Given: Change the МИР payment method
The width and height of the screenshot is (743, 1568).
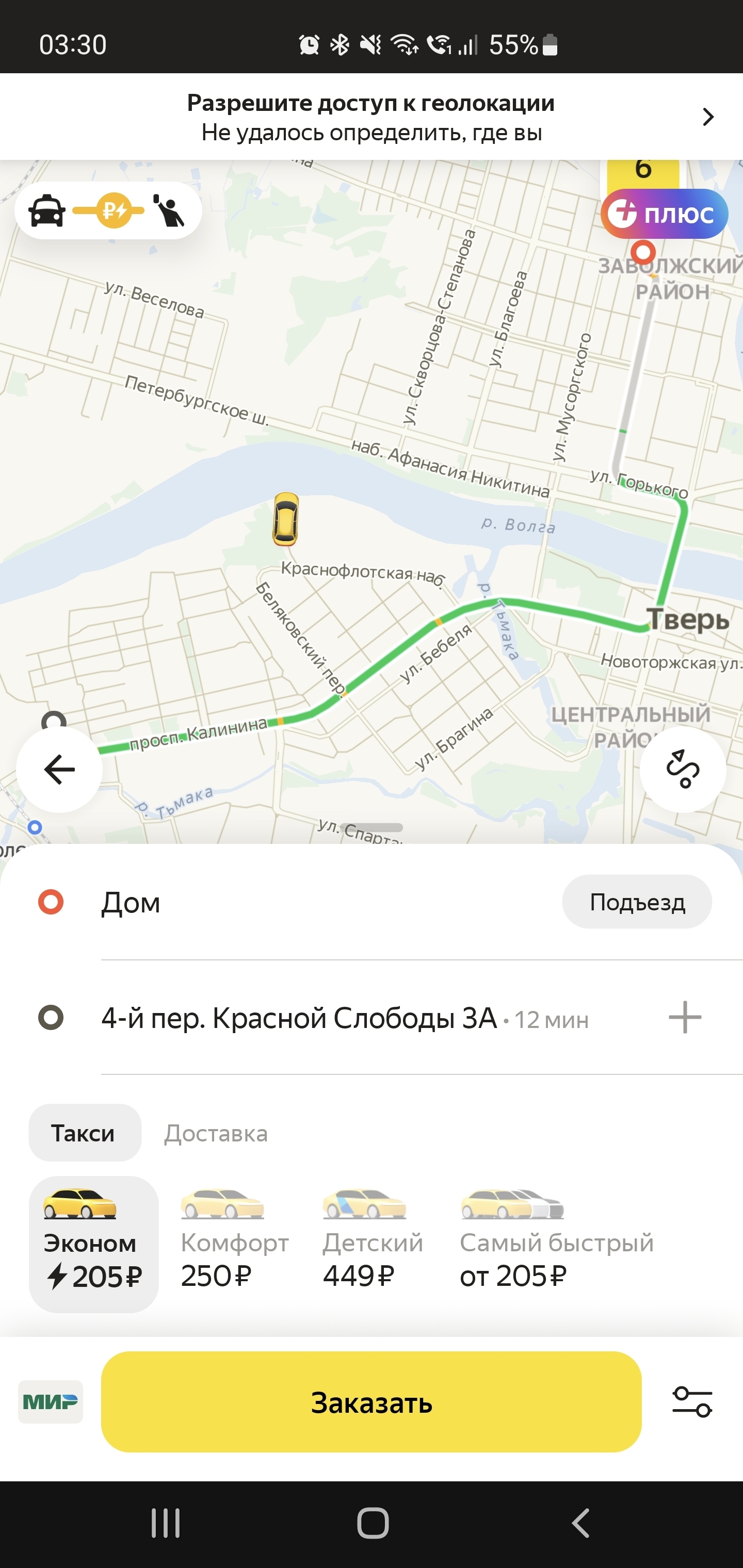Looking at the screenshot, I should (51, 1402).
